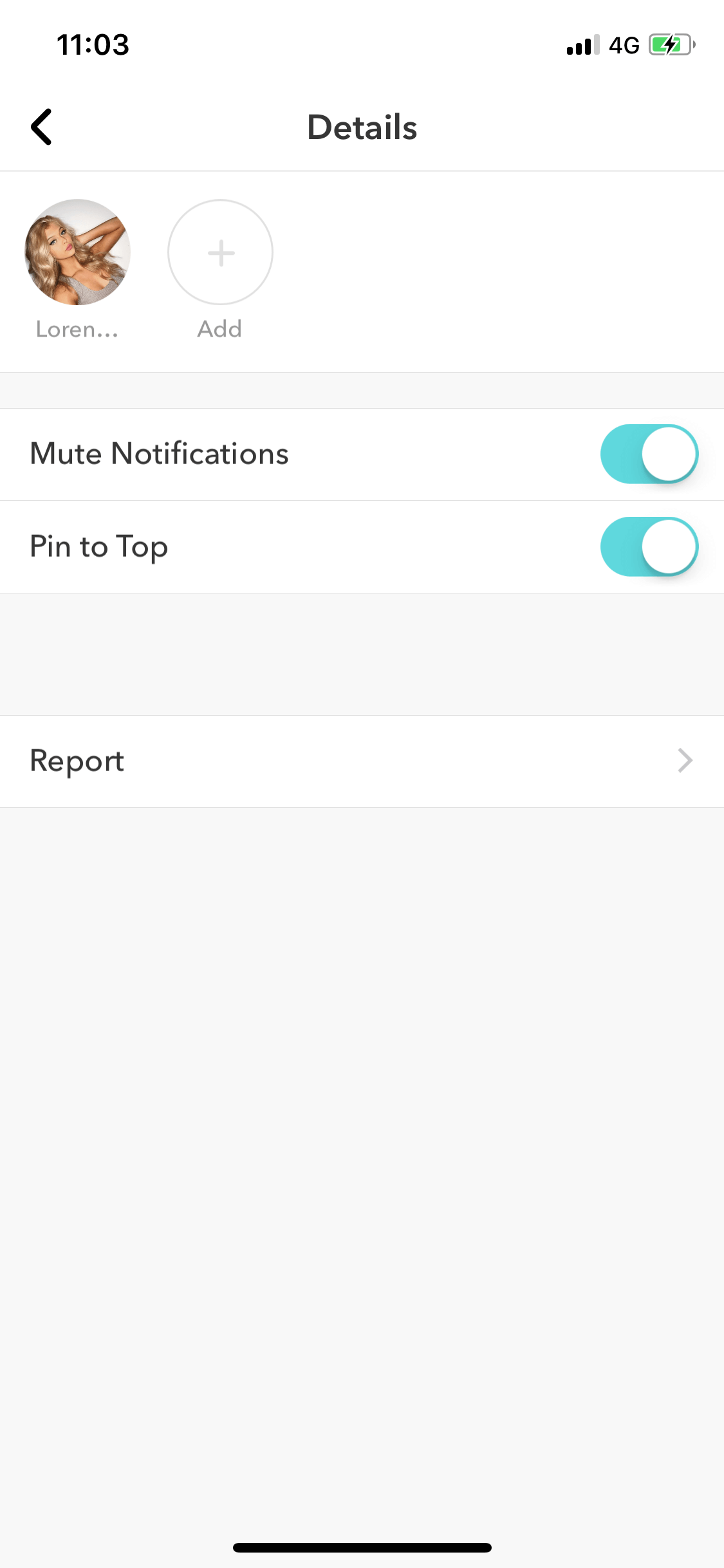Disable the Pin to Top switch
The width and height of the screenshot is (724, 1568).
(649, 546)
